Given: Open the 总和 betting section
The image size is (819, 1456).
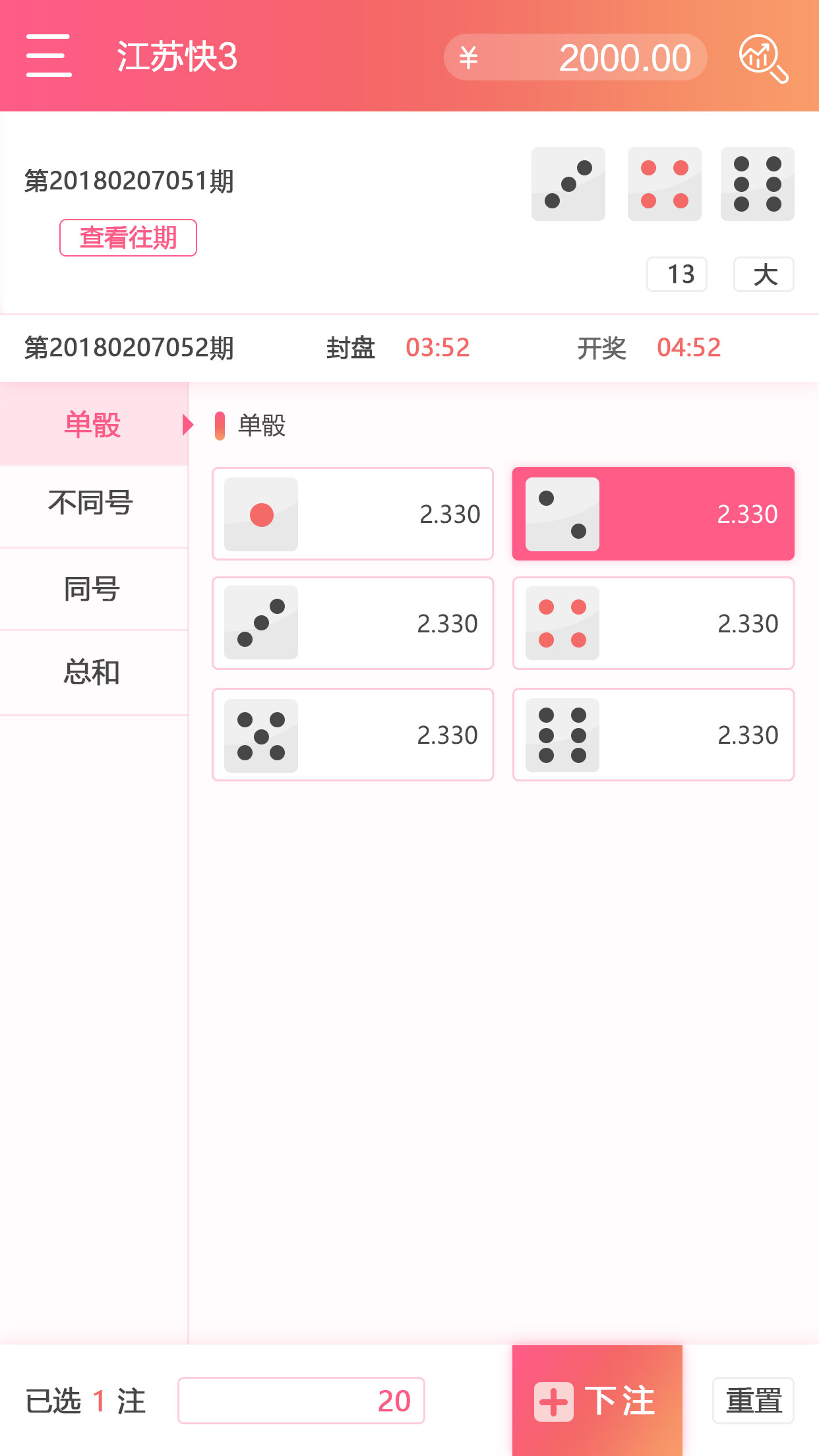Looking at the screenshot, I should pyautogui.click(x=92, y=673).
